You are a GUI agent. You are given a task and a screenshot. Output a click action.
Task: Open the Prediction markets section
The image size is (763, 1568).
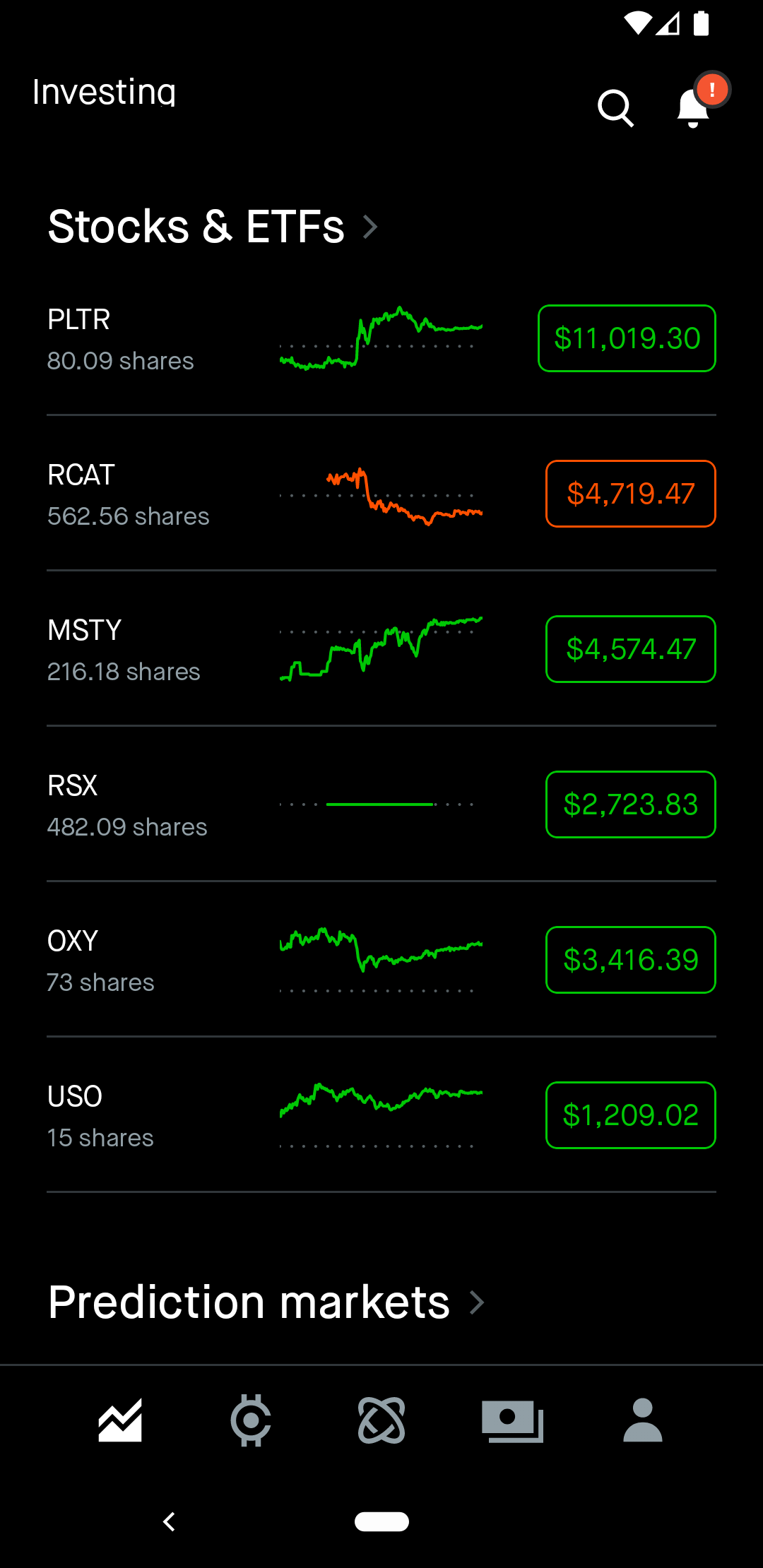click(266, 1302)
